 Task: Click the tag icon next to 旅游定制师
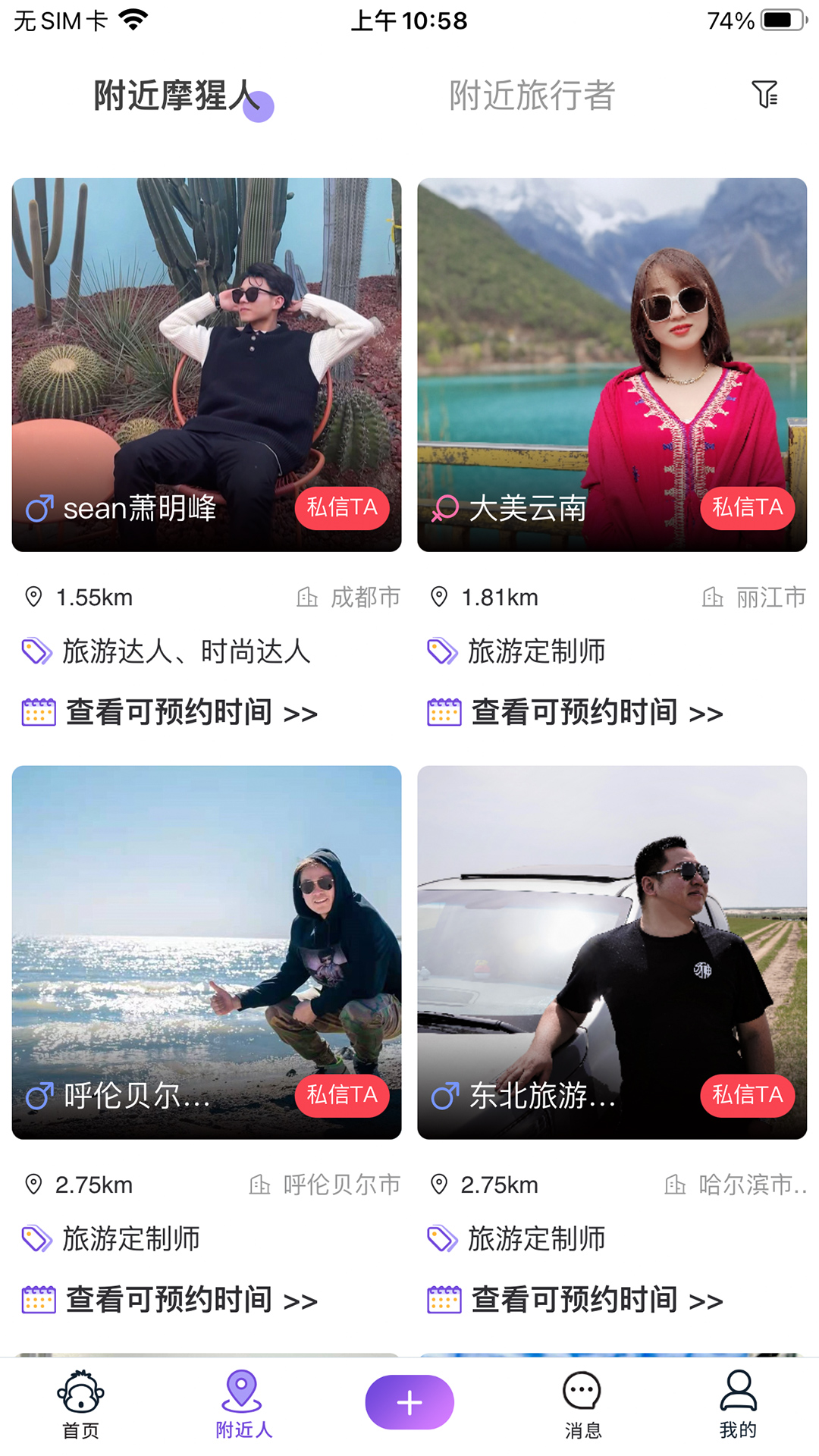click(441, 650)
